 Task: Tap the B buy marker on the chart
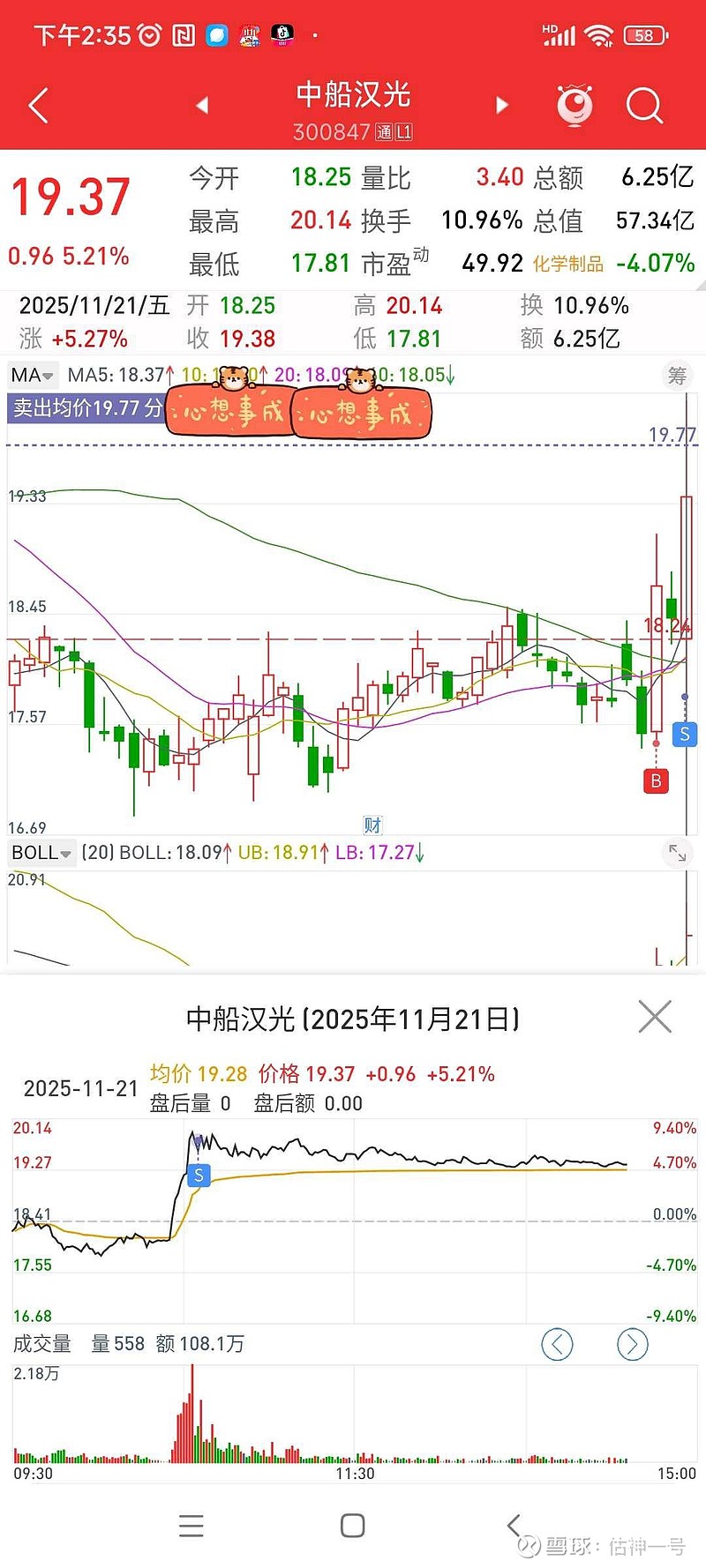pos(656,783)
